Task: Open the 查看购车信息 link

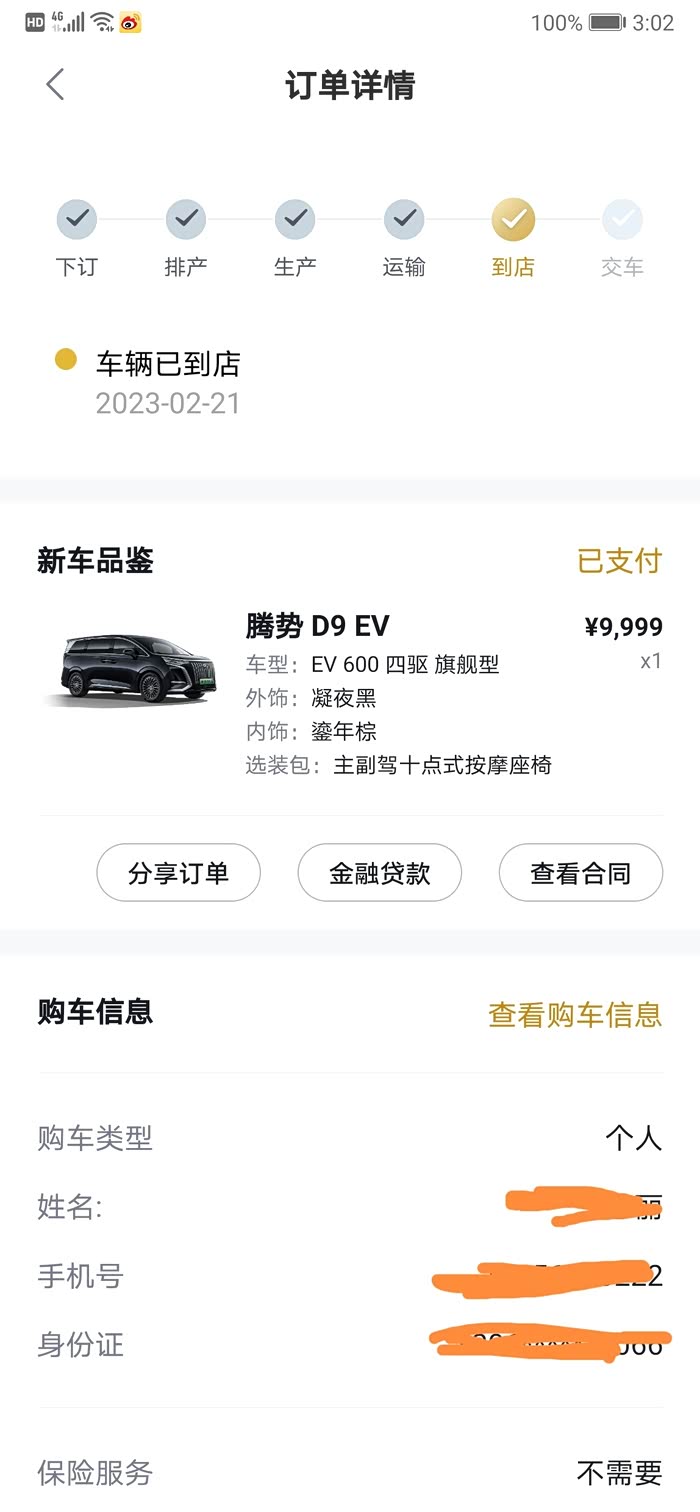Action: [x=574, y=1014]
